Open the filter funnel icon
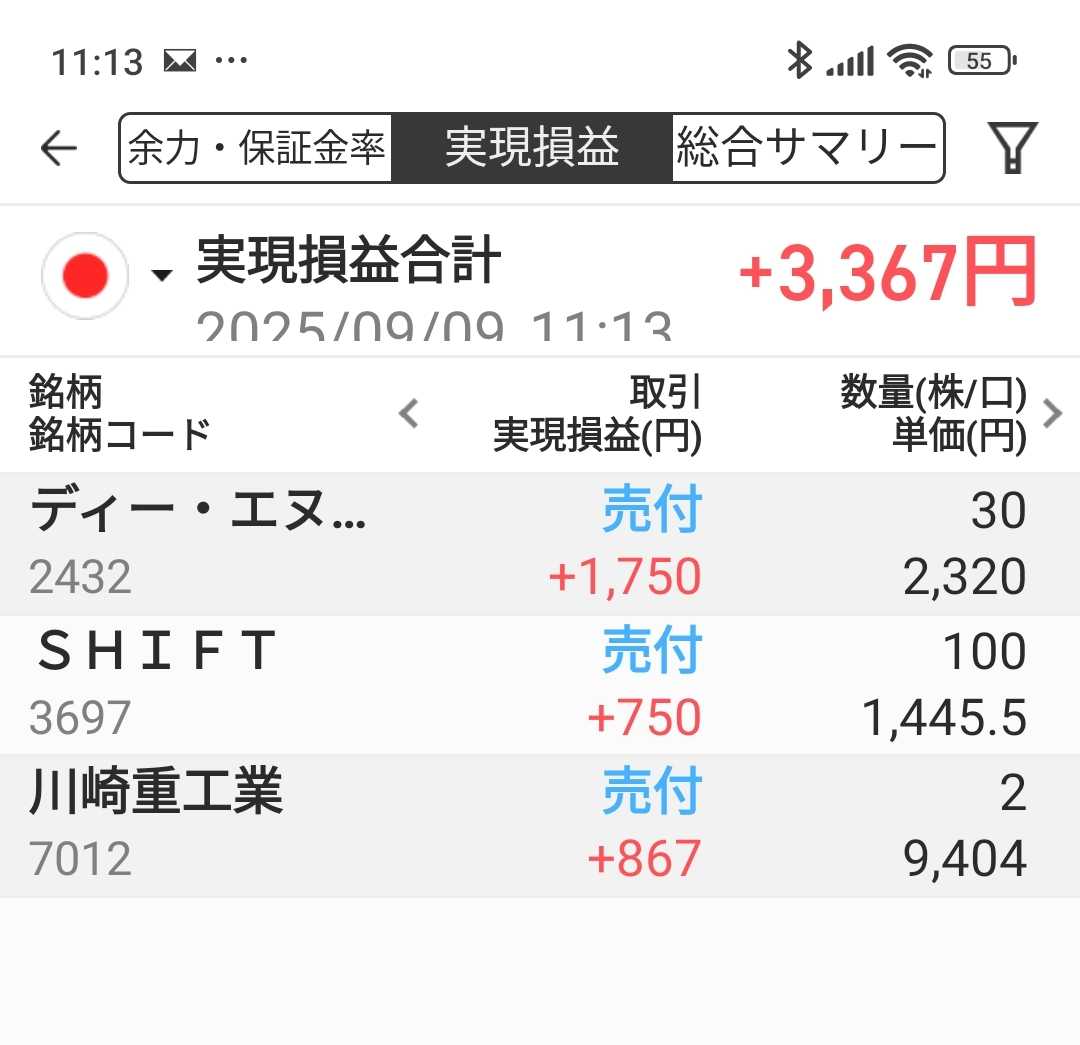The height and width of the screenshot is (1045, 1080). 1012,149
